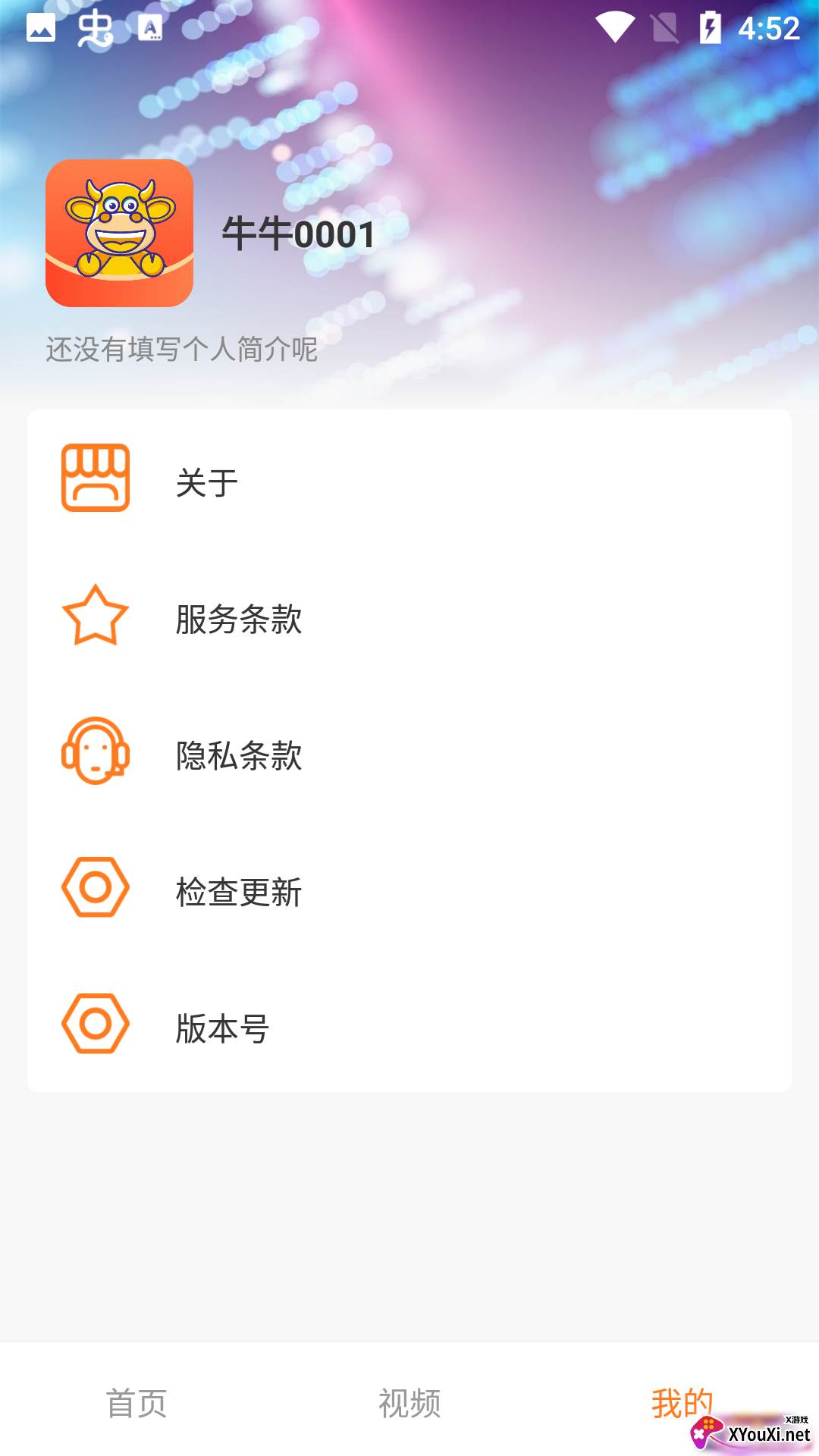Viewport: 819px width, 1456px height.
Task: View 服务条款 terms of service
Action: click(x=409, y=617)
